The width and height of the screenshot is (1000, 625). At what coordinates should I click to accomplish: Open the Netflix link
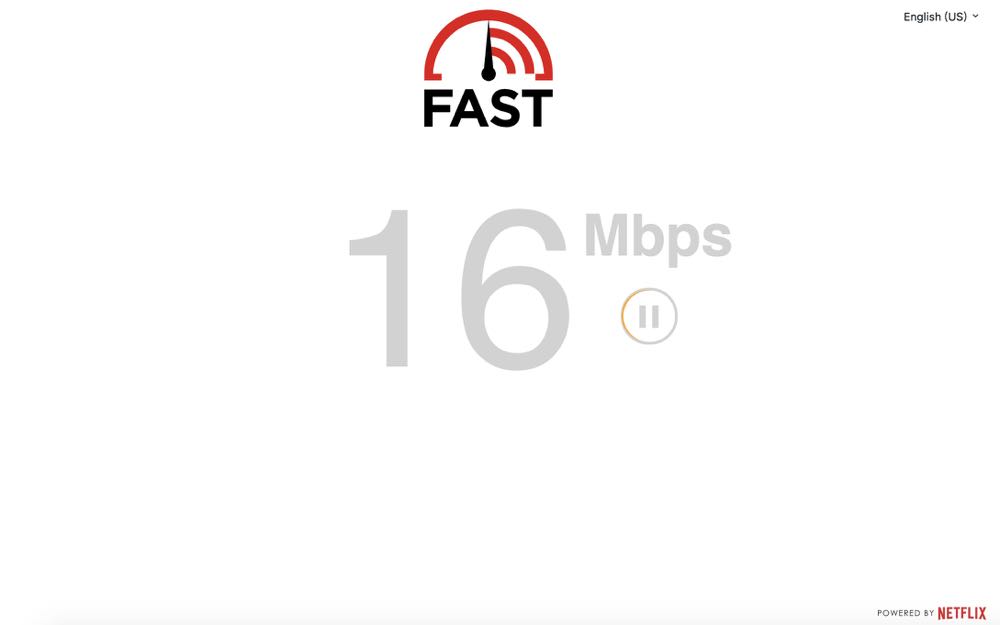click(x=961, y=613)
